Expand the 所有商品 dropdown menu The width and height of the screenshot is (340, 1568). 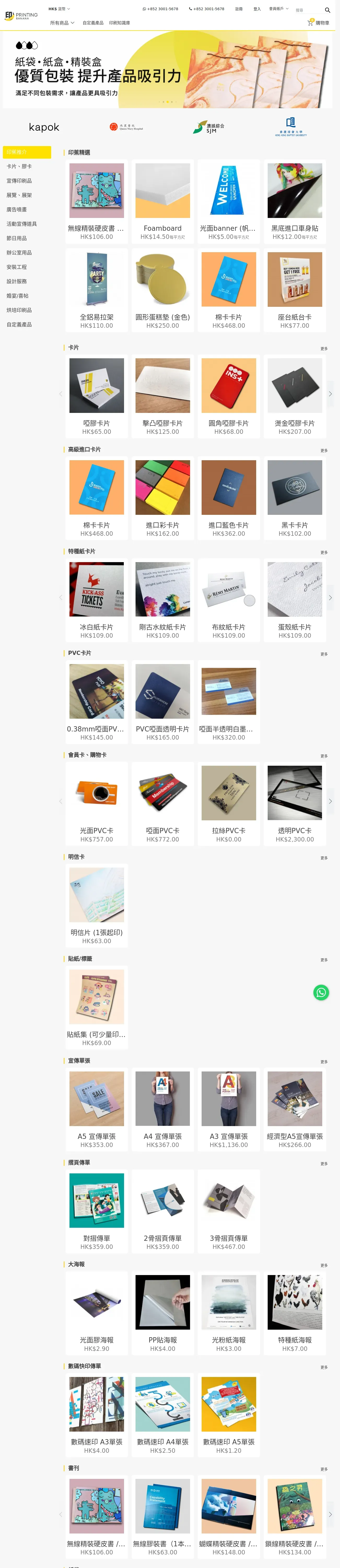pos(62,22)
